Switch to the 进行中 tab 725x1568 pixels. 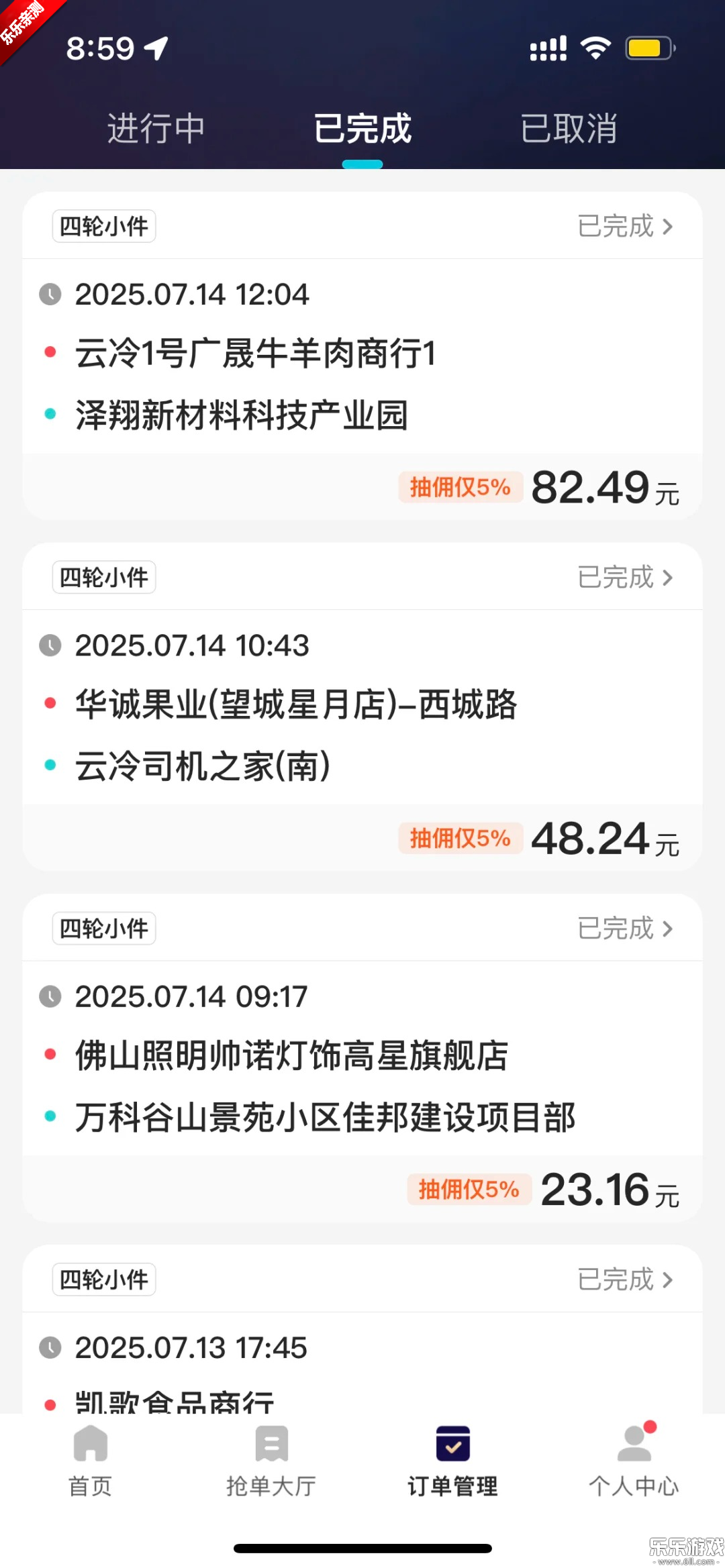156,128
